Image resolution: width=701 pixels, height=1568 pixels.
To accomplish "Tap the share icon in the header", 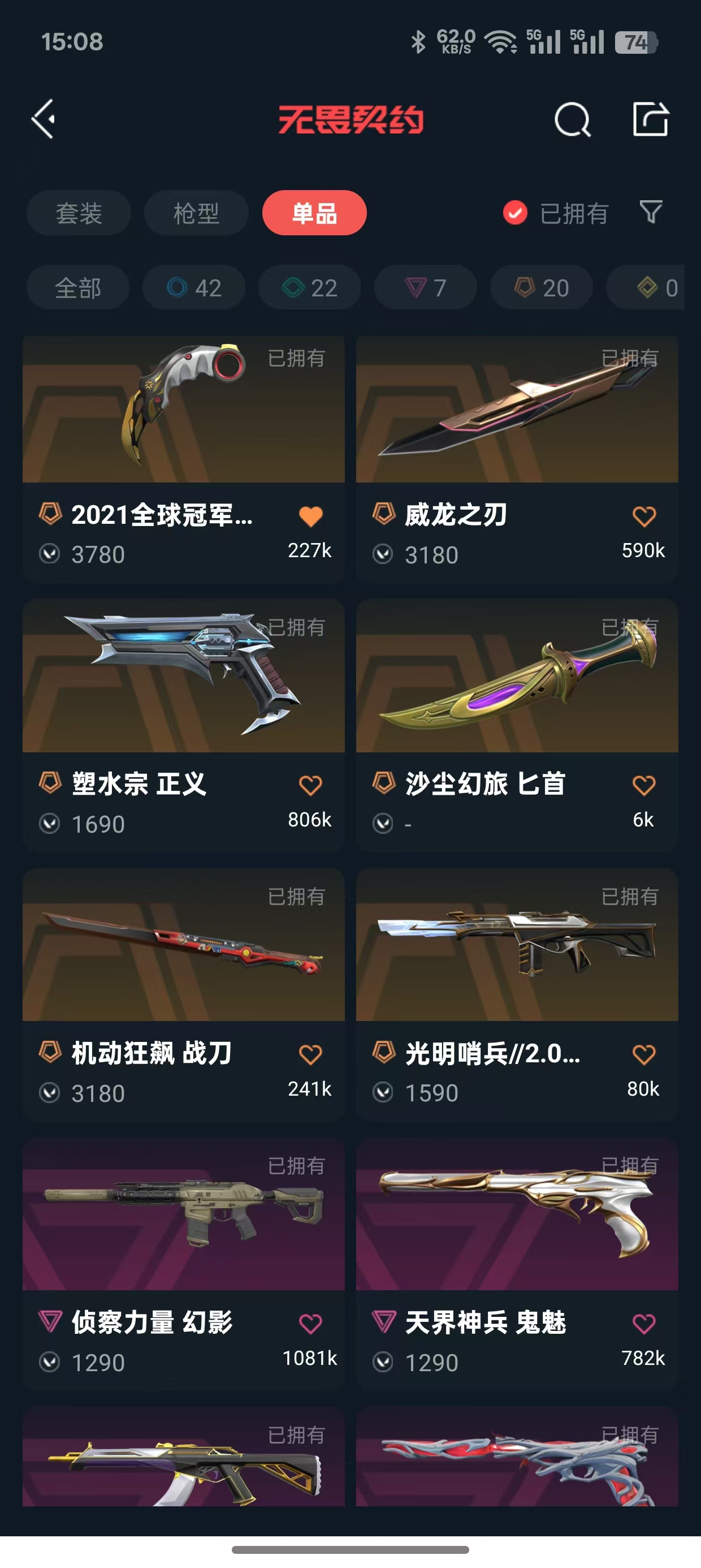I will pos(650,119).
